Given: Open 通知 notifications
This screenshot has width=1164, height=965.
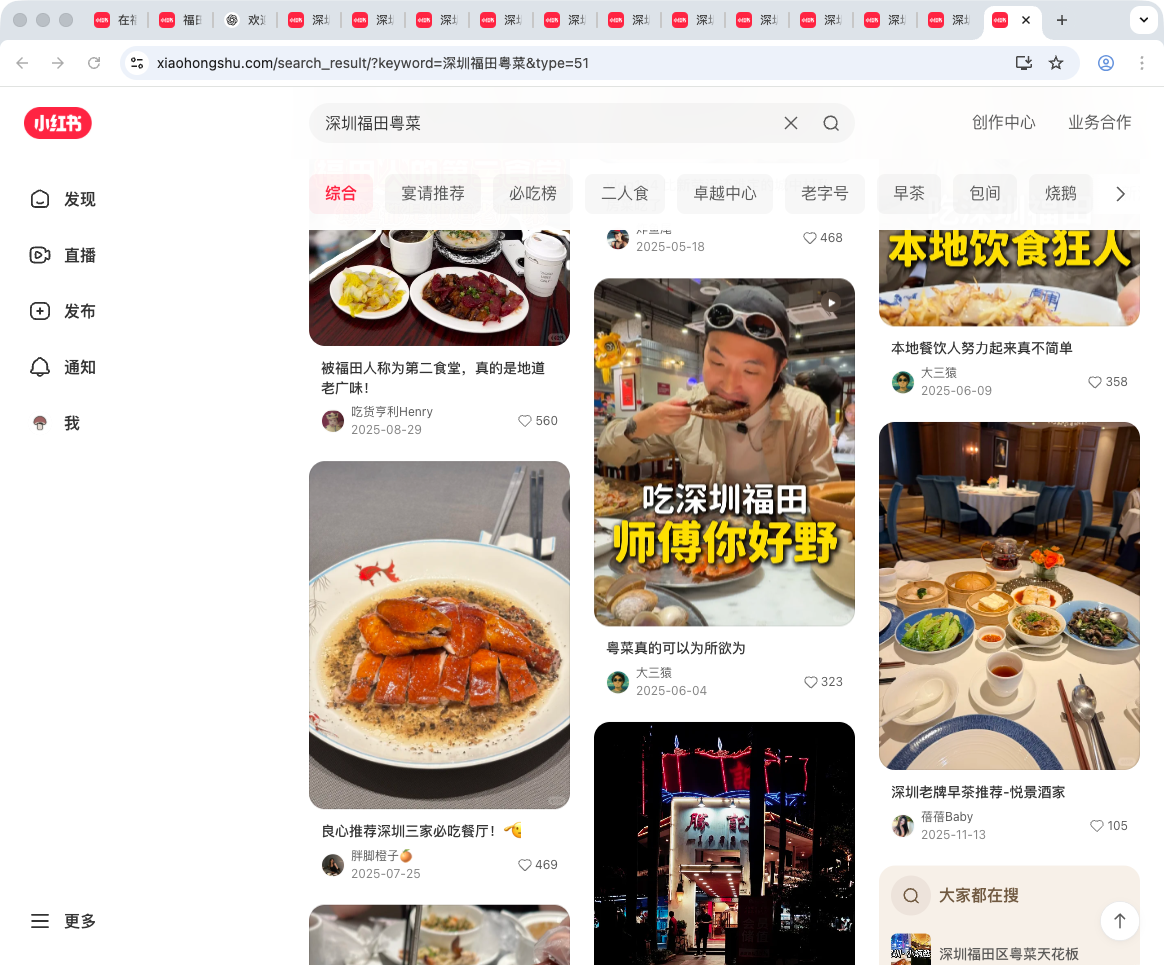Looking at the screenshot, I should click(64, 367).
